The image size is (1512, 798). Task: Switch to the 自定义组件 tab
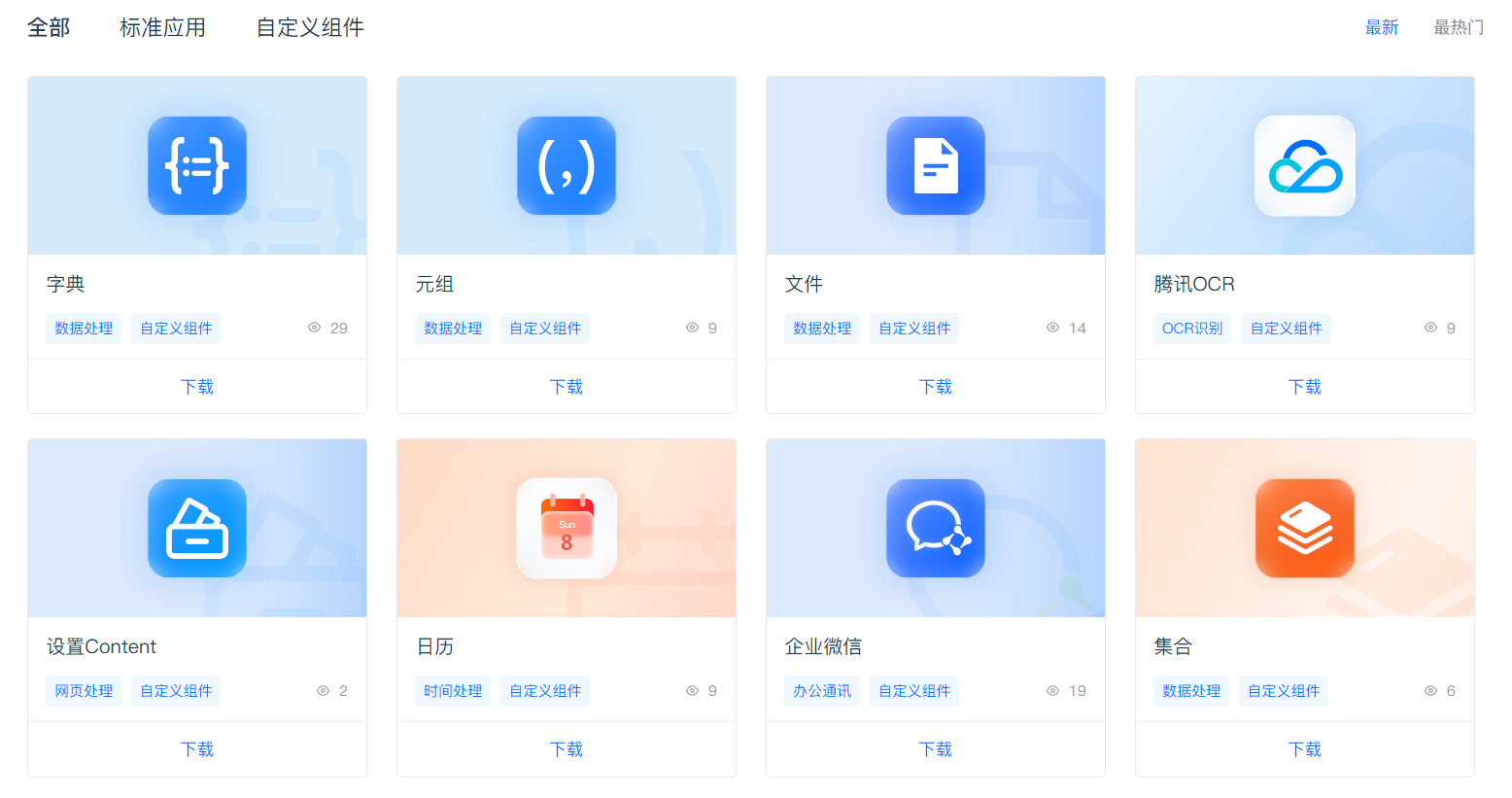[x=310, y=27]
